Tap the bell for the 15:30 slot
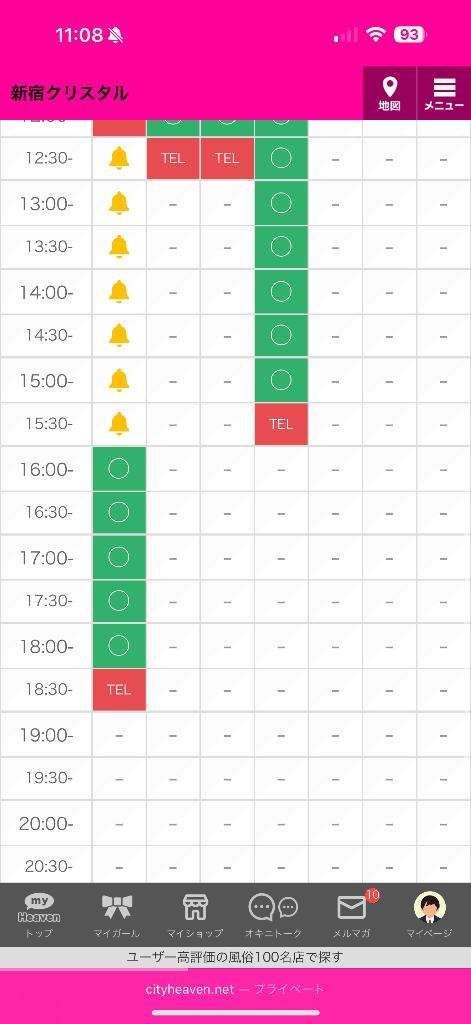 [x=119, y=424]
